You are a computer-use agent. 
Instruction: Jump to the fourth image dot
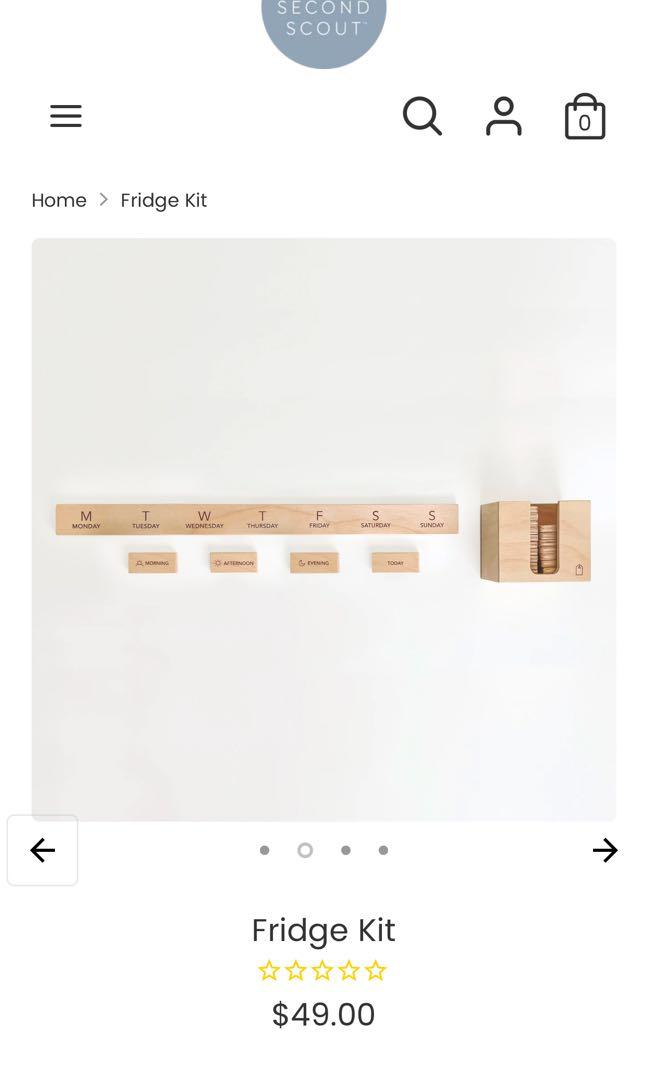(383, 850)
